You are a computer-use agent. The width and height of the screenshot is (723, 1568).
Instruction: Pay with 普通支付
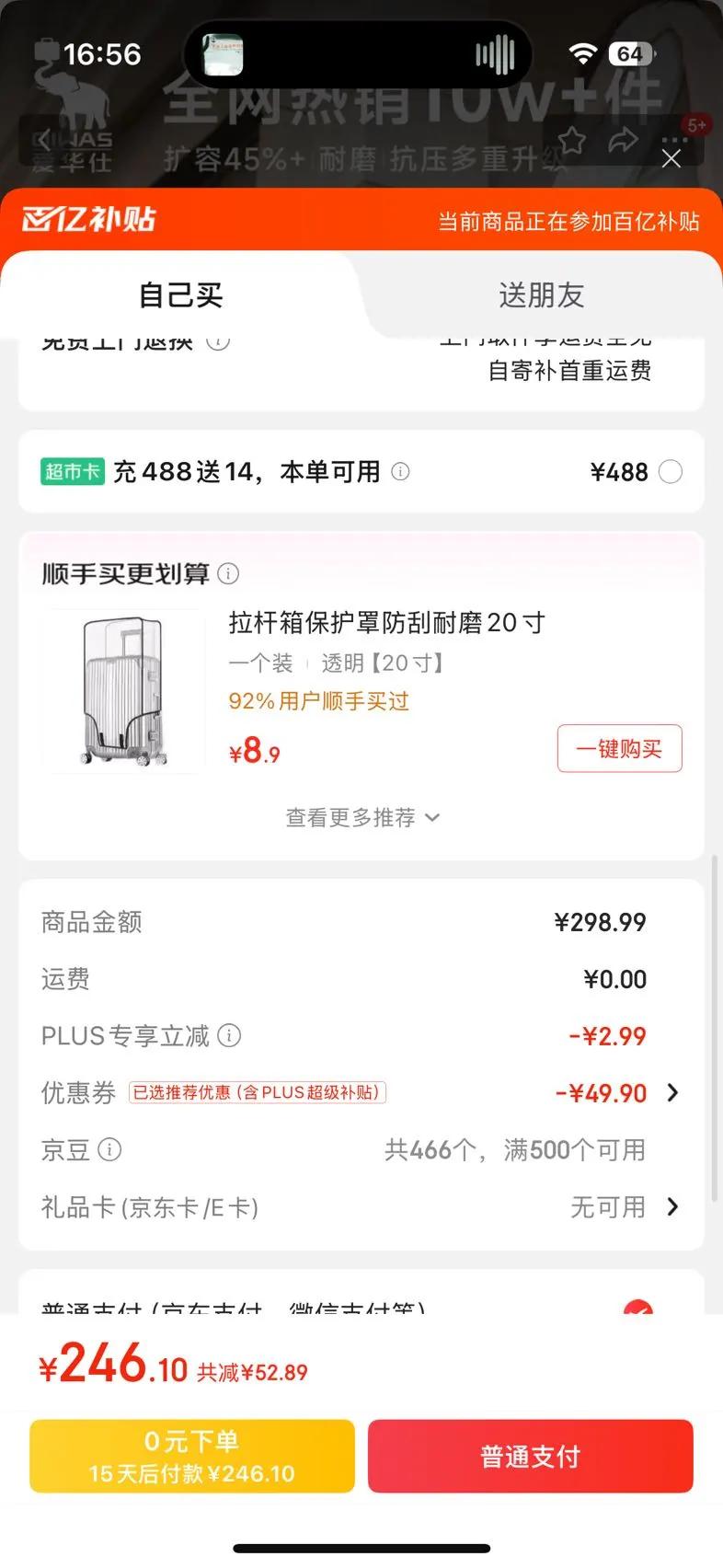(530, 1456)
